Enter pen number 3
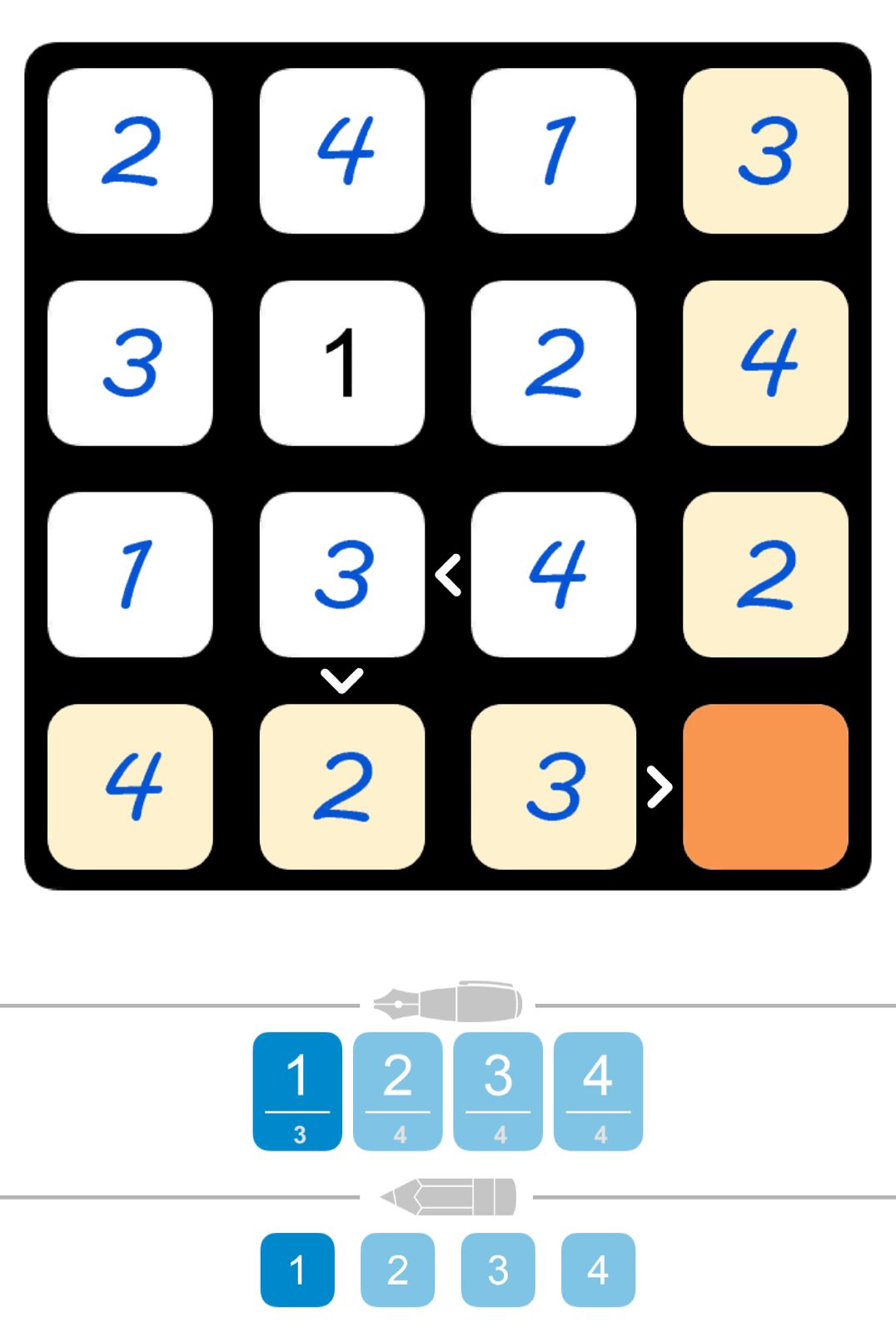The width and height of the screenshot is (896, 1333). 498,1091
